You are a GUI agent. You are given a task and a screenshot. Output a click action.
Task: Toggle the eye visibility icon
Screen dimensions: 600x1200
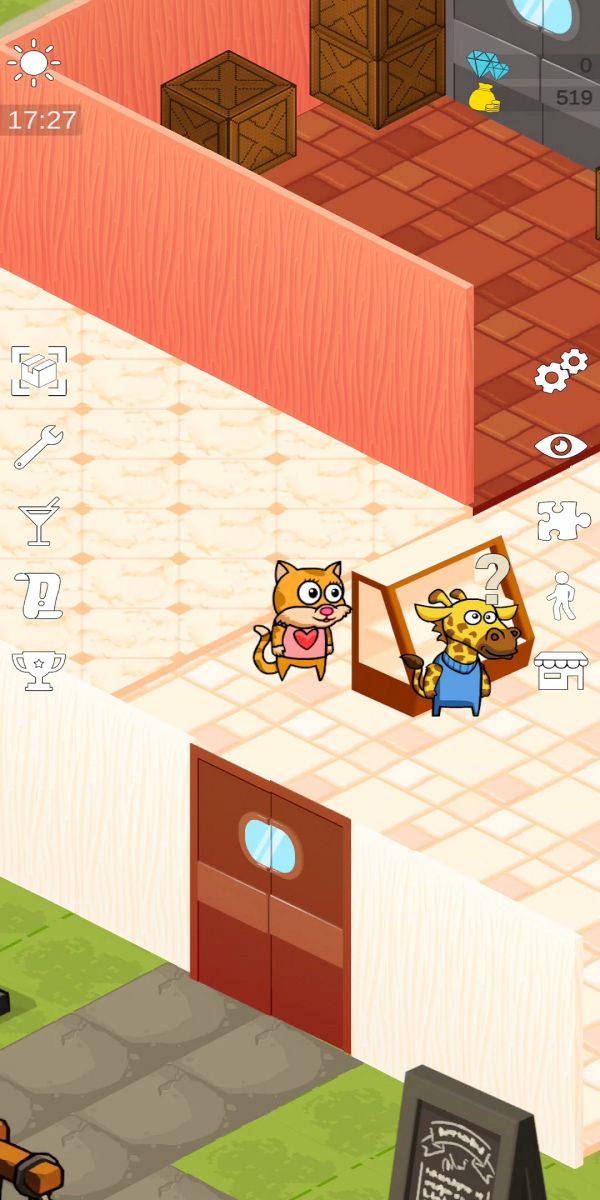pos(560,446)
